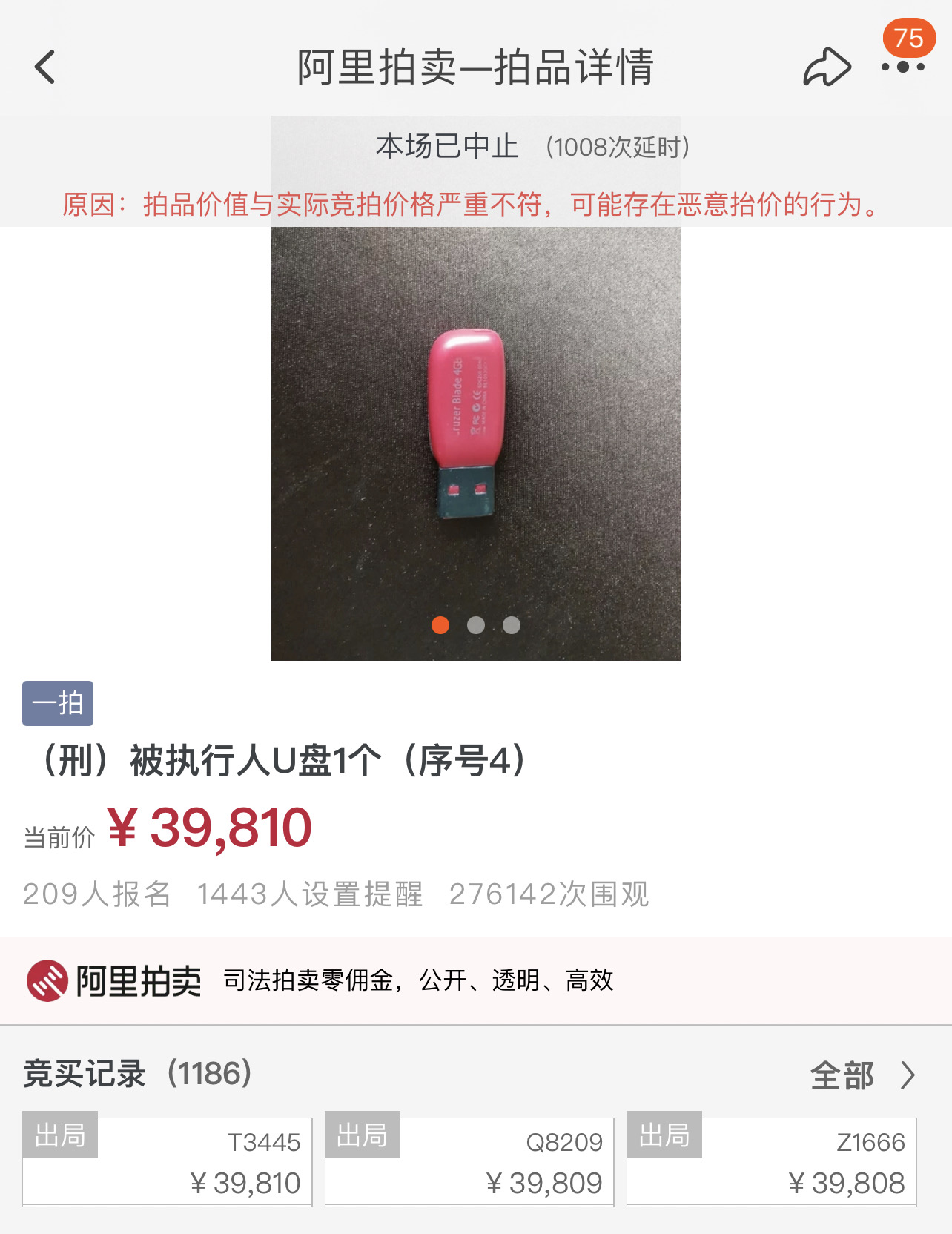The width and height of the screenshot is (952, 1234).
Task: Tap the 1443人设置提醒 reminder text
Action: 309,894
